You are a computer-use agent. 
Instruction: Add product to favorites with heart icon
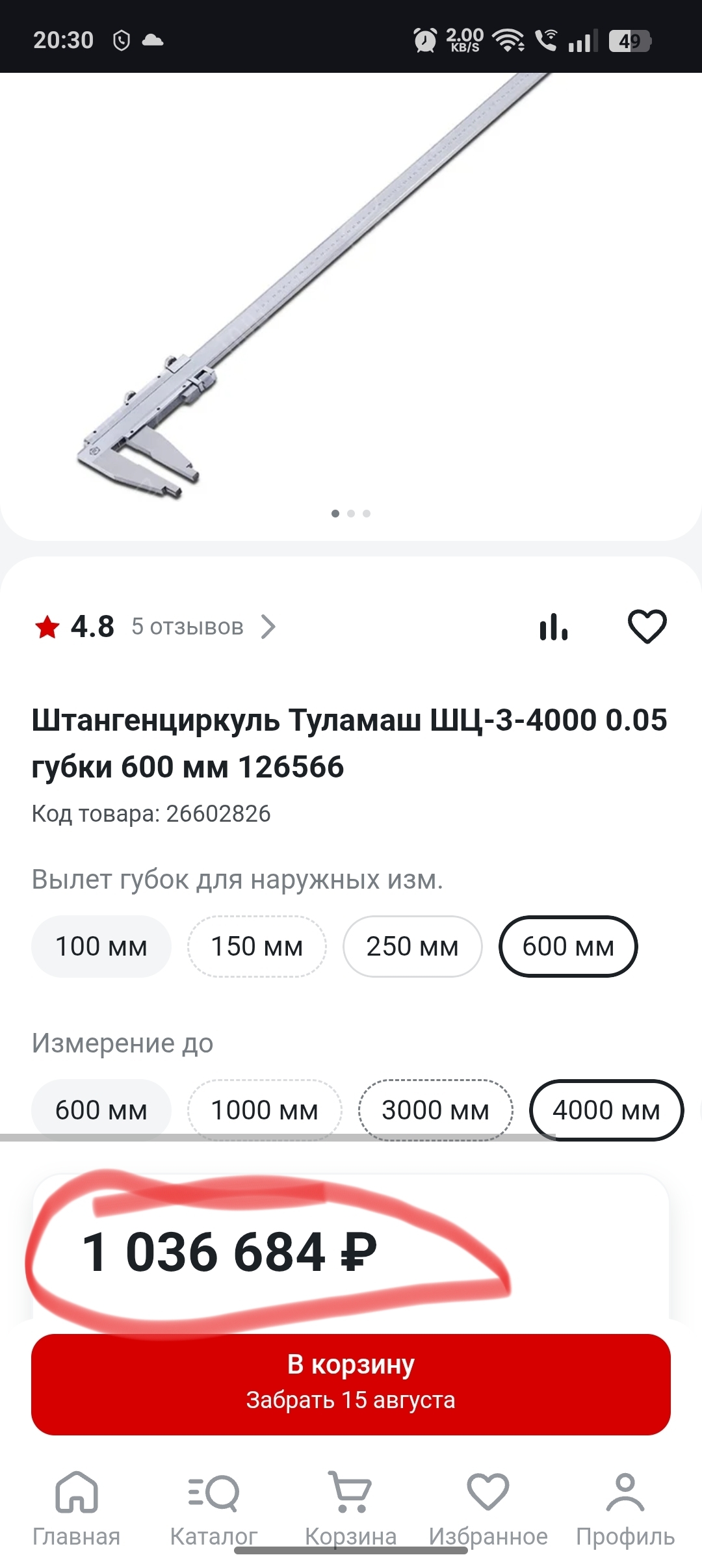pyautogui.click(x=647, y=627)
